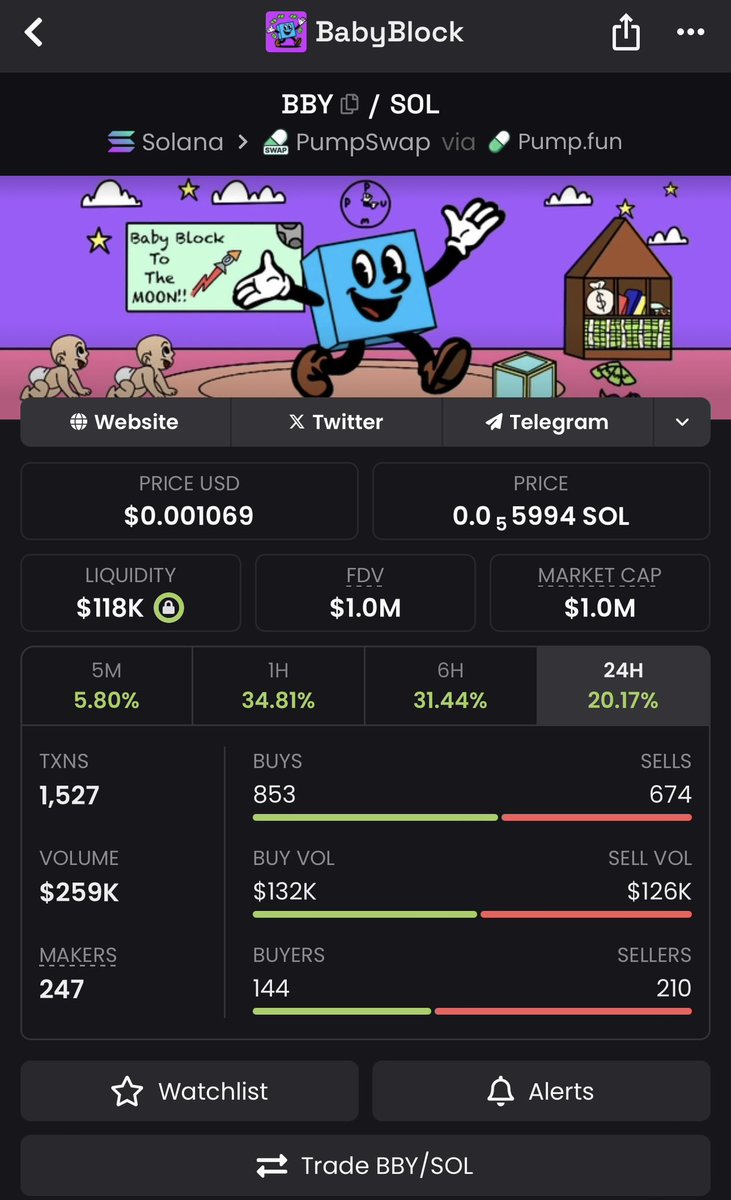Image resolution: width=731 pixels, height=1200 pixels.
Task: Copy the BBY token address
Action: coord(349,104)
